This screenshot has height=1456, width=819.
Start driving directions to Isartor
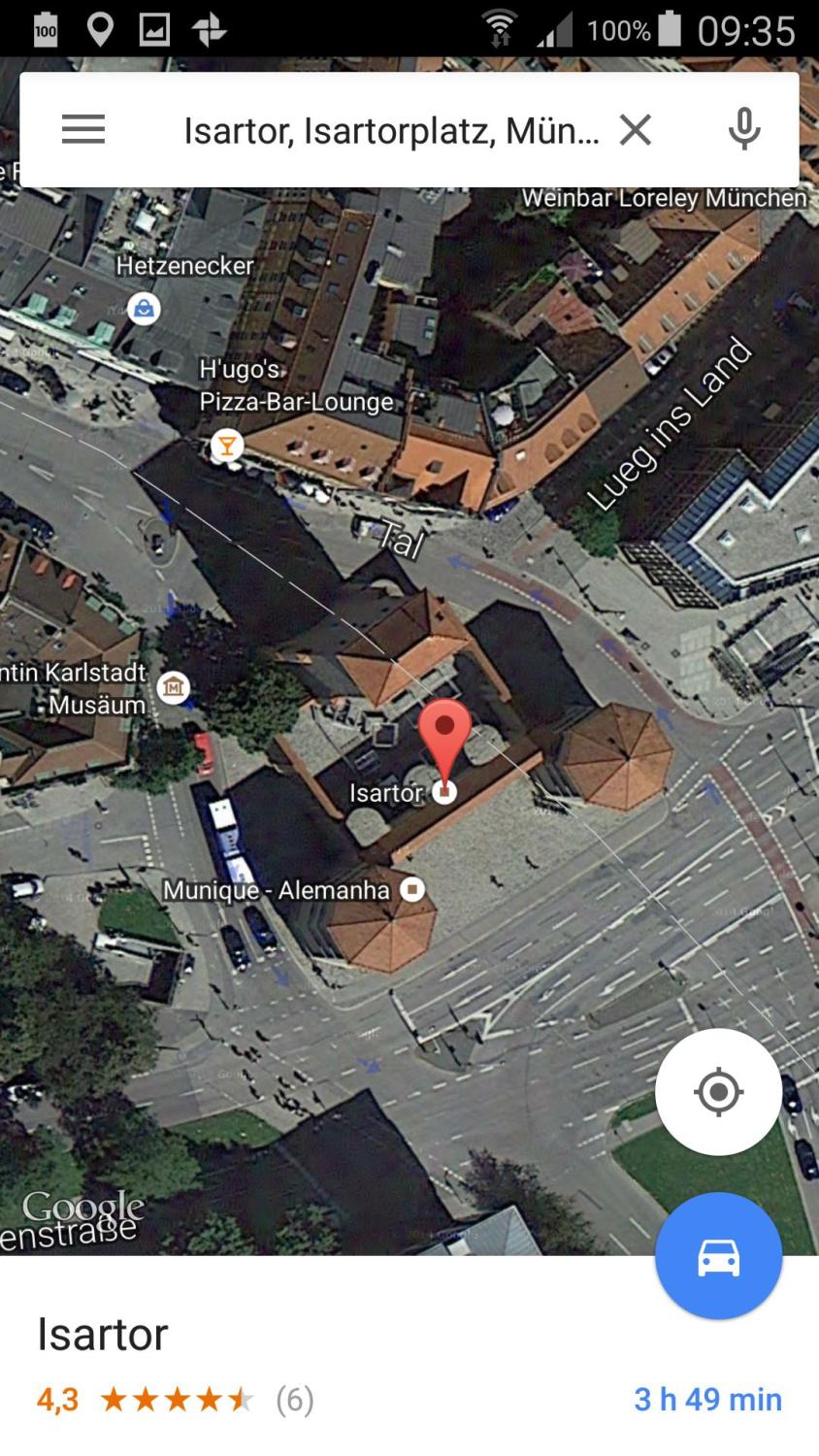pyautogui.click(x=718, y=1256)
